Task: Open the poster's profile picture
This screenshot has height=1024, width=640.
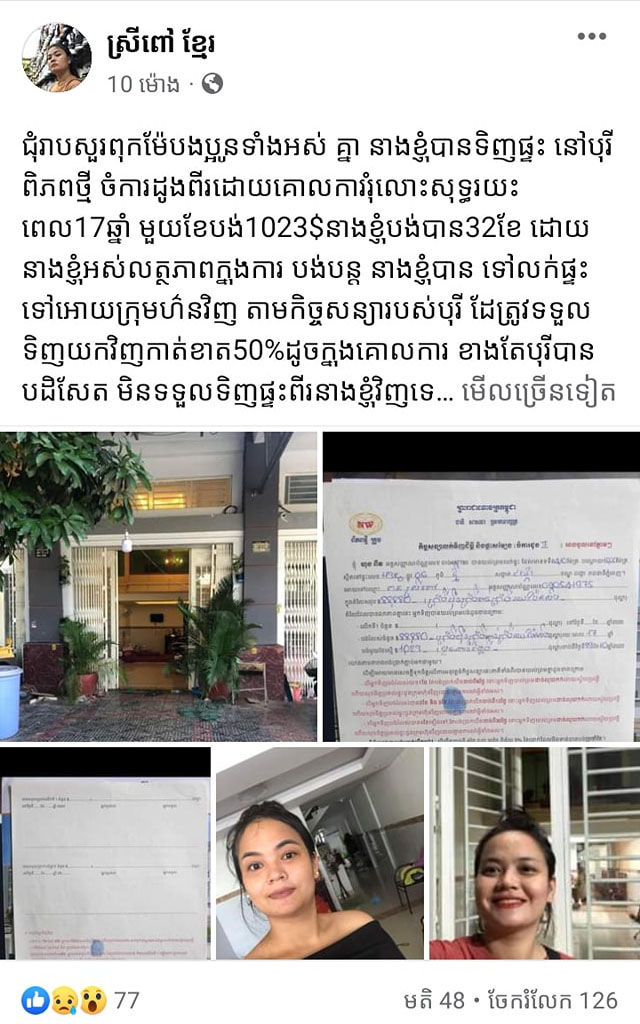Action: click(56, 57)
